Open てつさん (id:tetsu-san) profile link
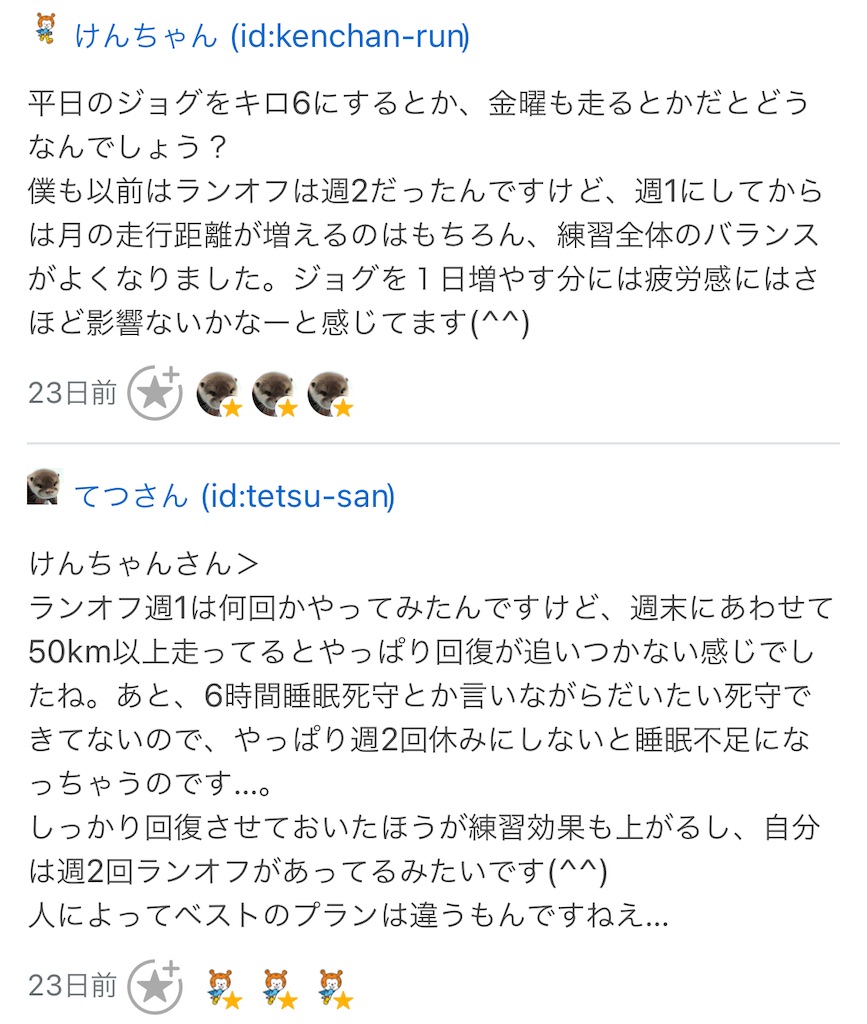This screenshot has width=867, height=1024. pyautogui.click(x=235, y=495)
